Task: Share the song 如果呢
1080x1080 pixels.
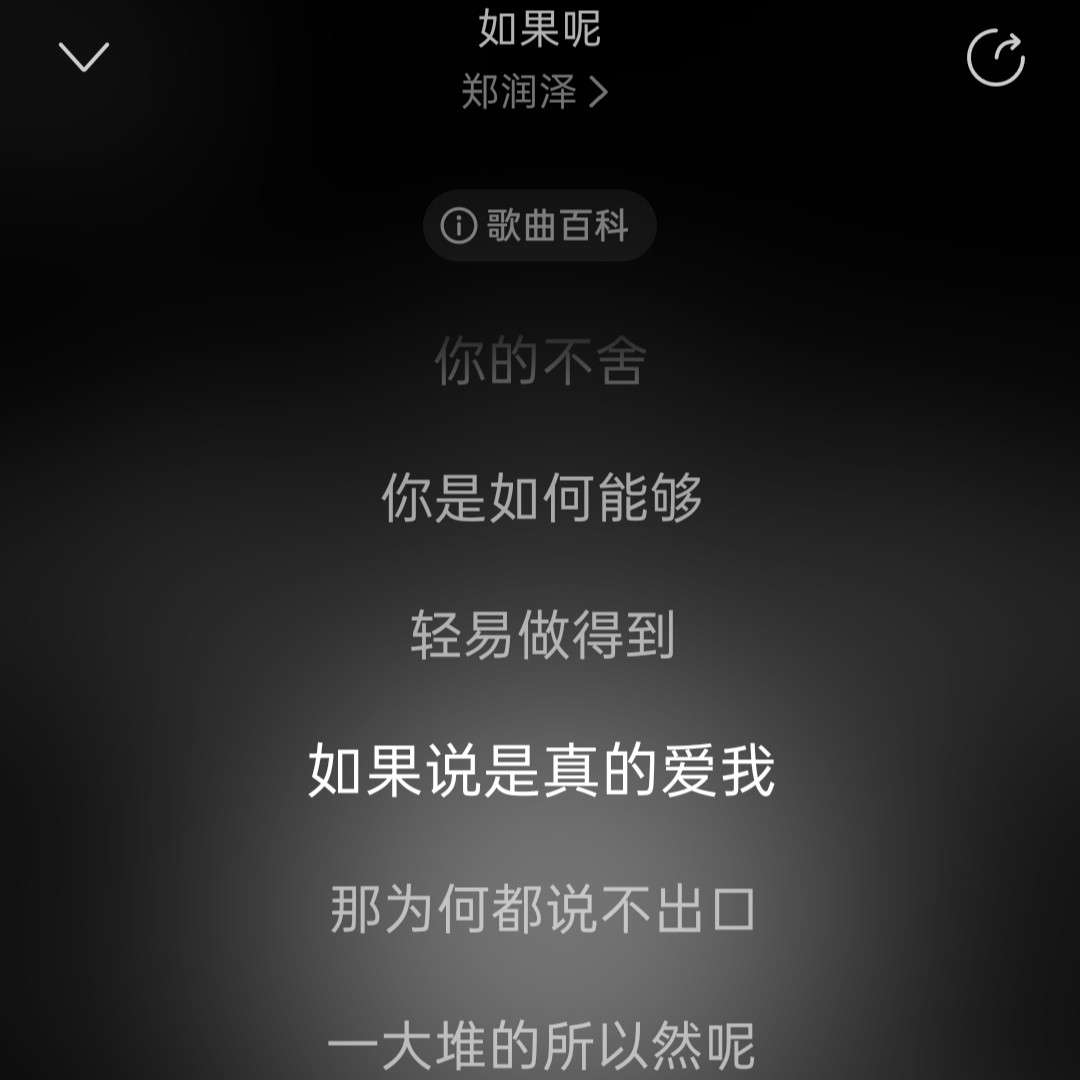Action: click(x=995, y=58)
